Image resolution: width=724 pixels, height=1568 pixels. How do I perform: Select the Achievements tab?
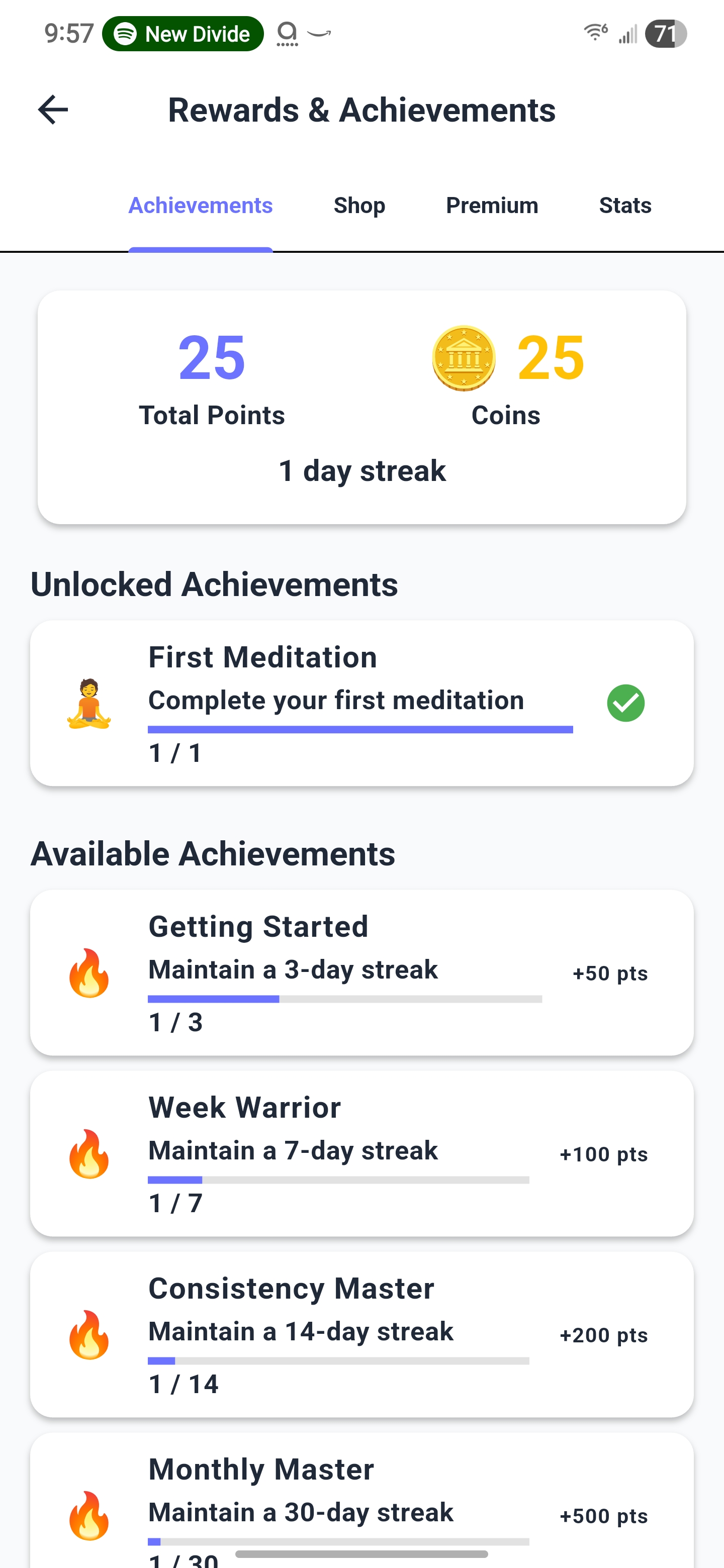click(x=200, y=206)
